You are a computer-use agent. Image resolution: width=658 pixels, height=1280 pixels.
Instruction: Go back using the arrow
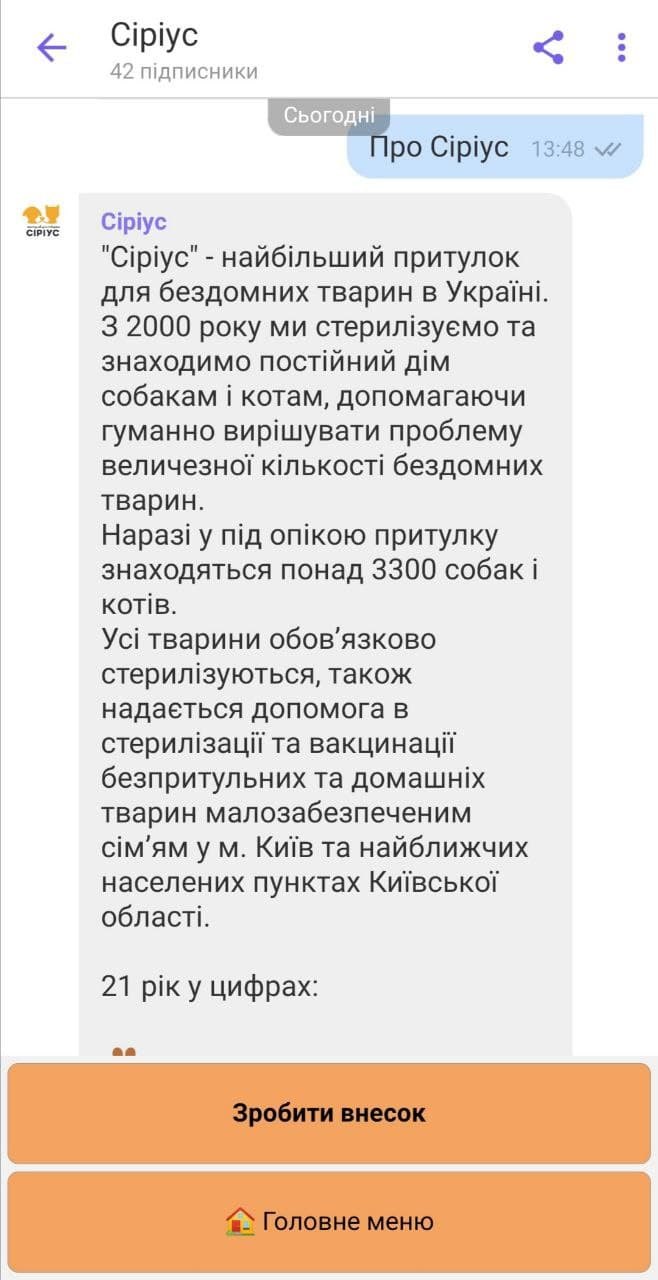click(51, 47)
